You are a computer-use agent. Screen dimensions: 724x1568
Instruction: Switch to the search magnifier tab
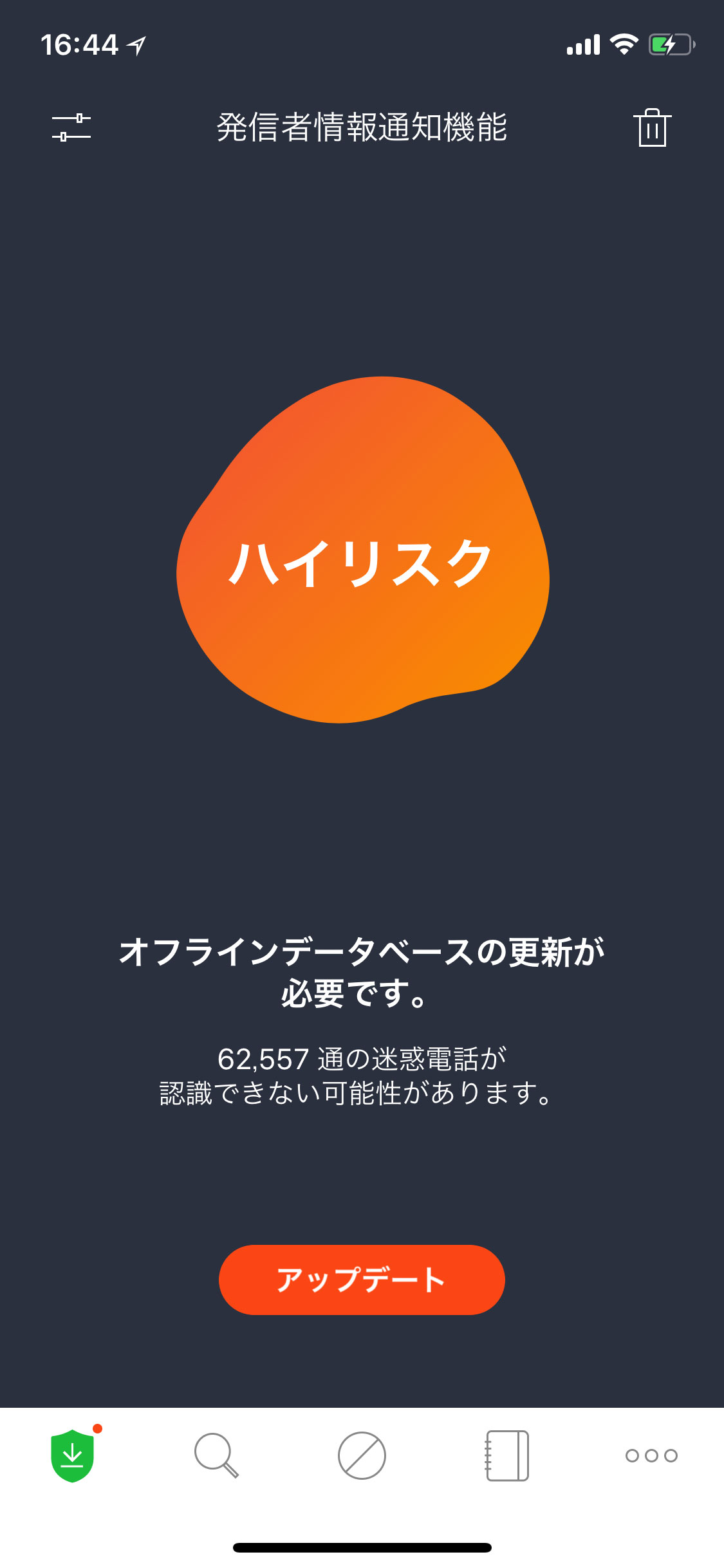pyautogui.click(x=217, y=1455)
